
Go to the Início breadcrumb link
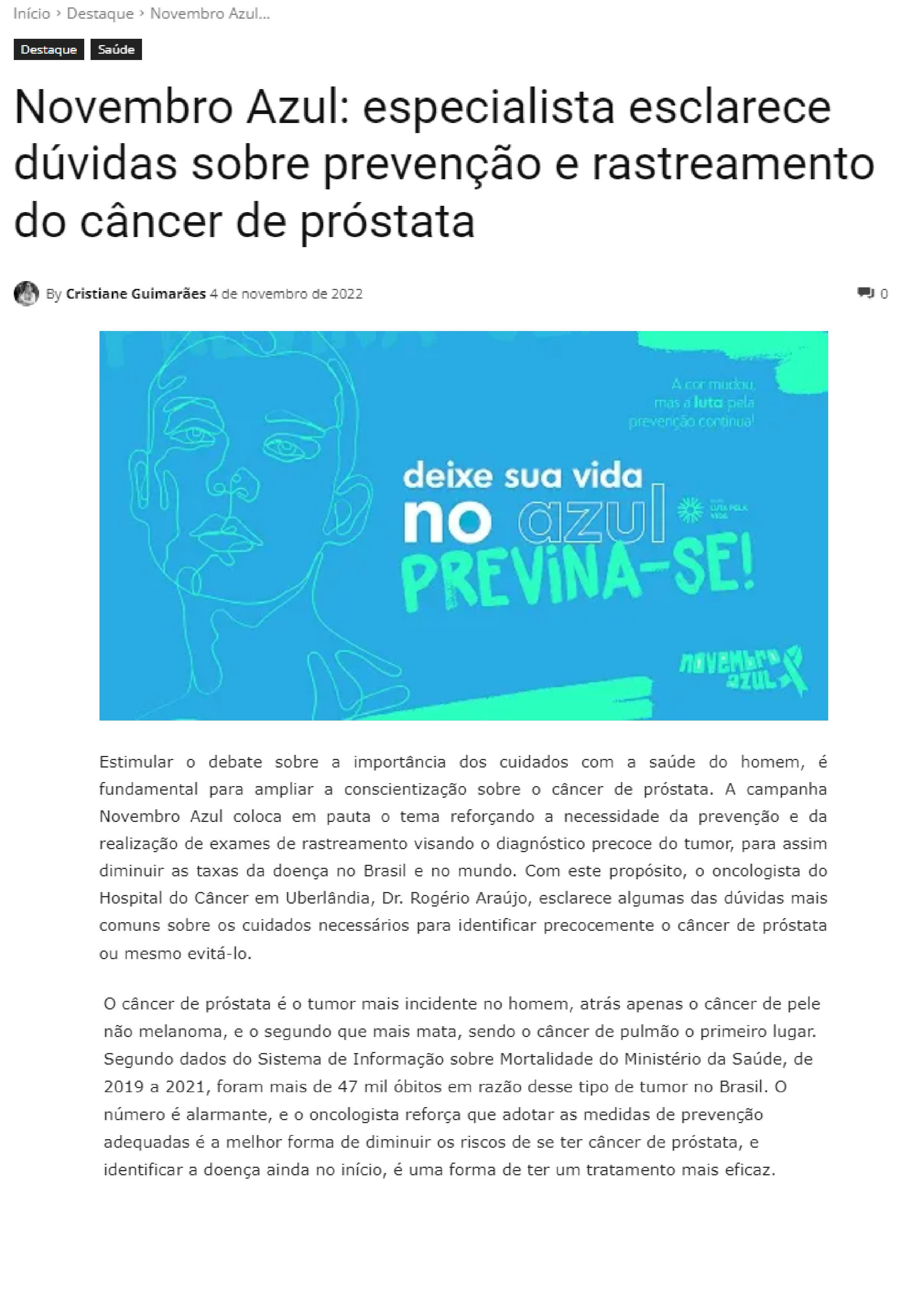[x=31, y=14]
